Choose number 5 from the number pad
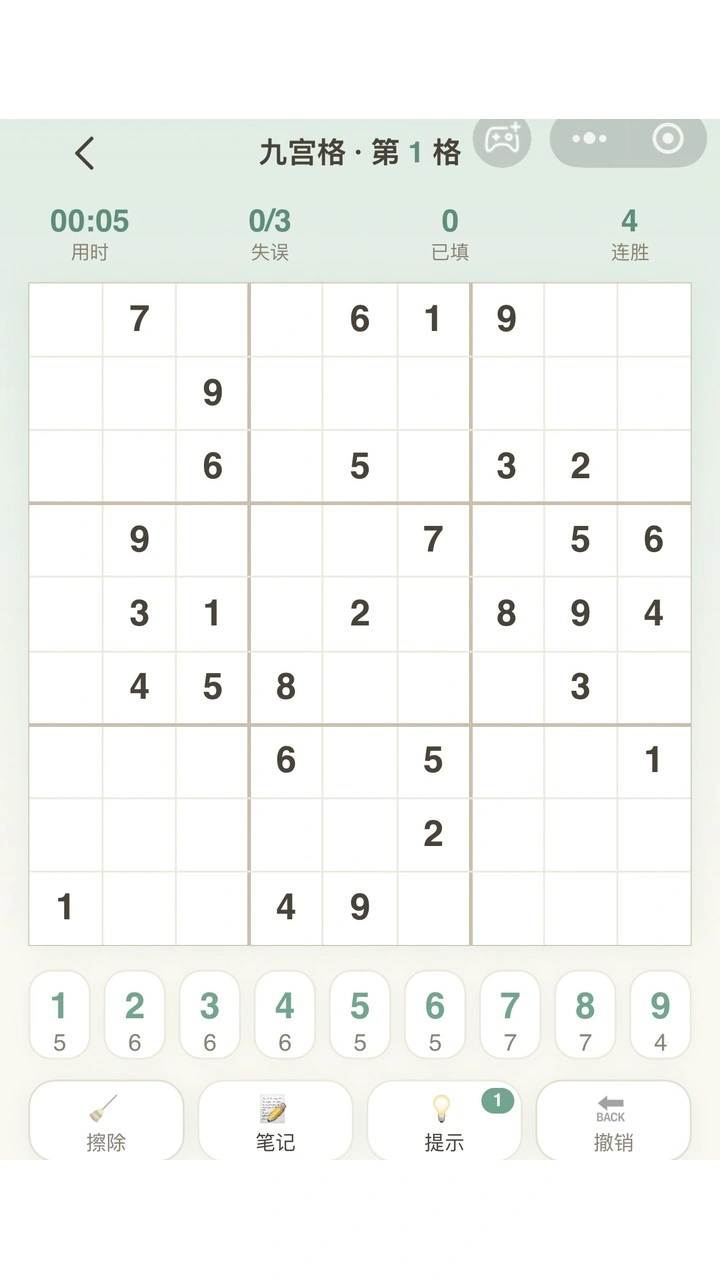 click(360, 1015)
